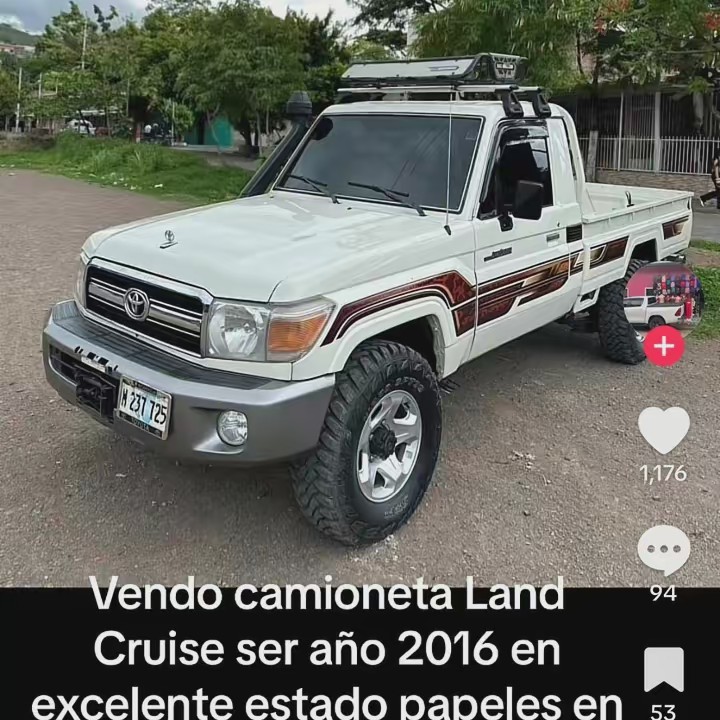720x720 pixels.
Task: Follow the creator with the plus button
Action: tap(664, 346)
